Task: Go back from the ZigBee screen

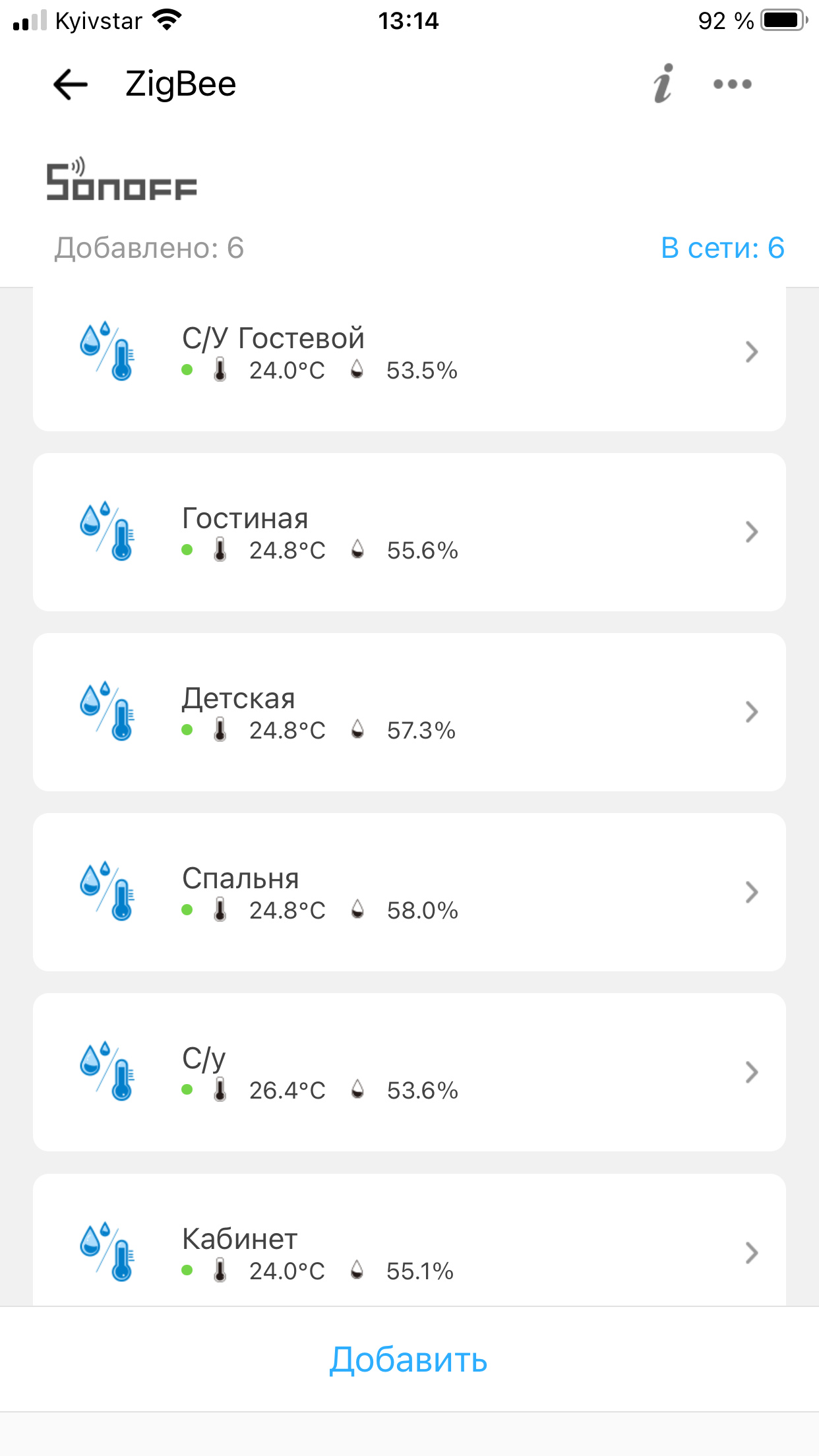Action: (x=71, y=84)
